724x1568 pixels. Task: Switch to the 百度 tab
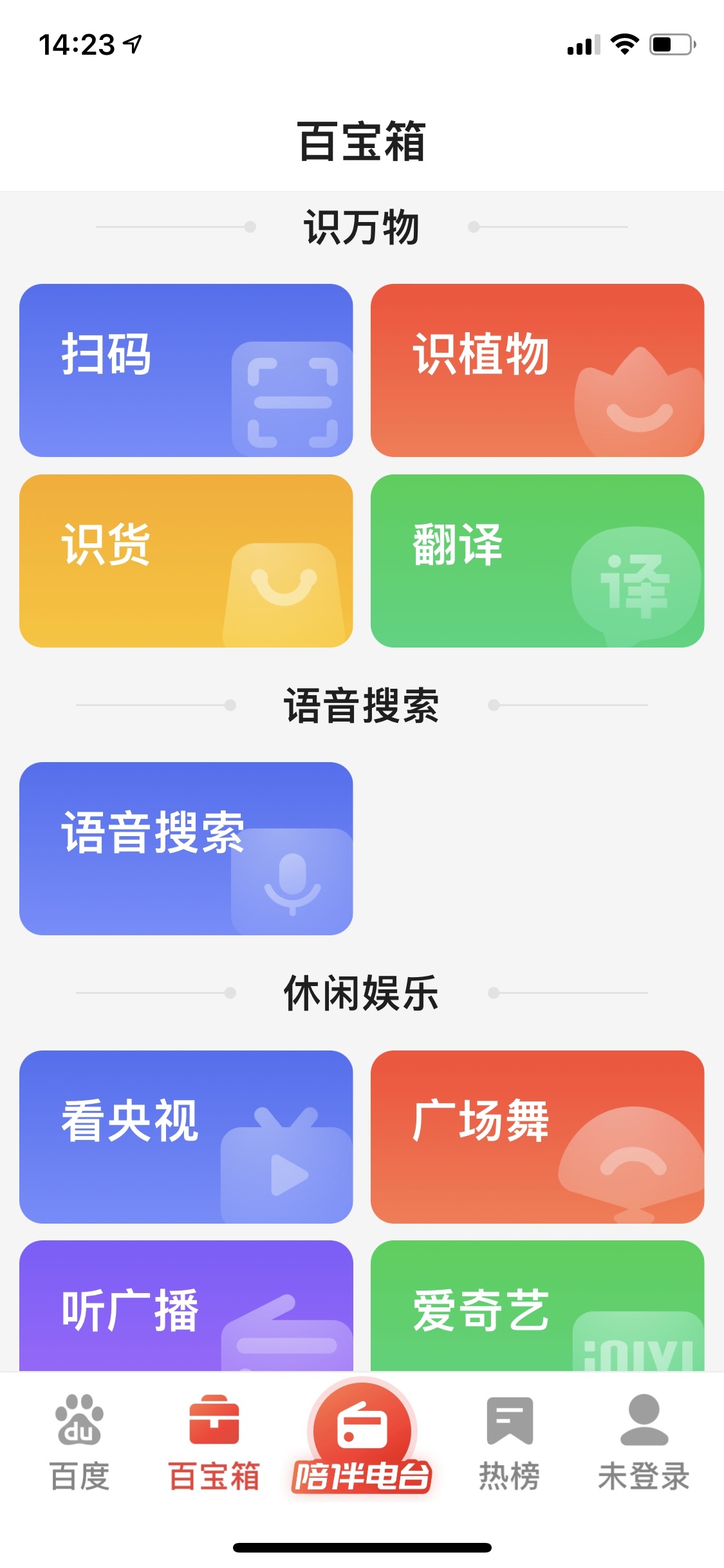point(80,1442)
